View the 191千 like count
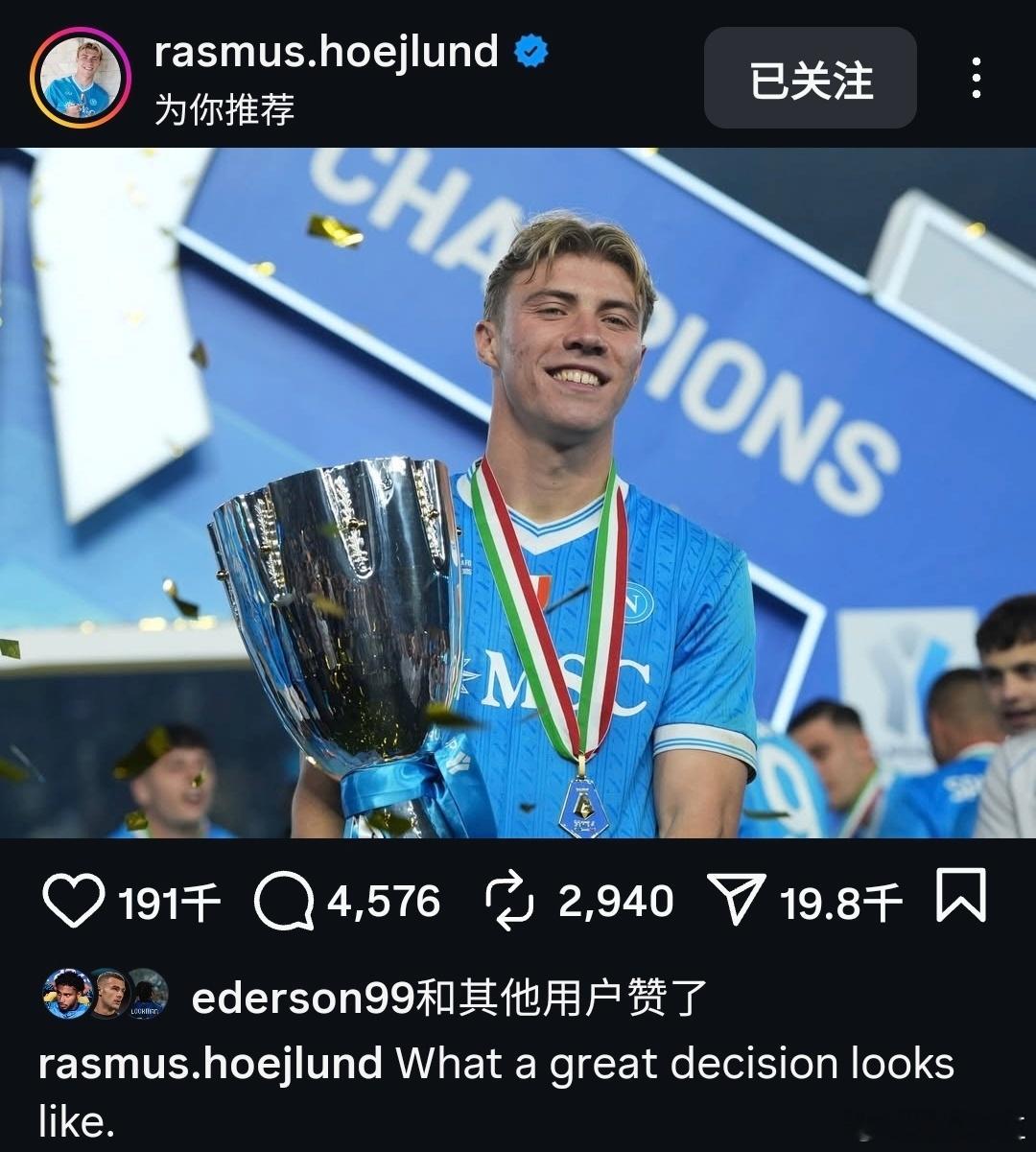The width and height of the screenshot is (1036, 1152). [170, 900]
